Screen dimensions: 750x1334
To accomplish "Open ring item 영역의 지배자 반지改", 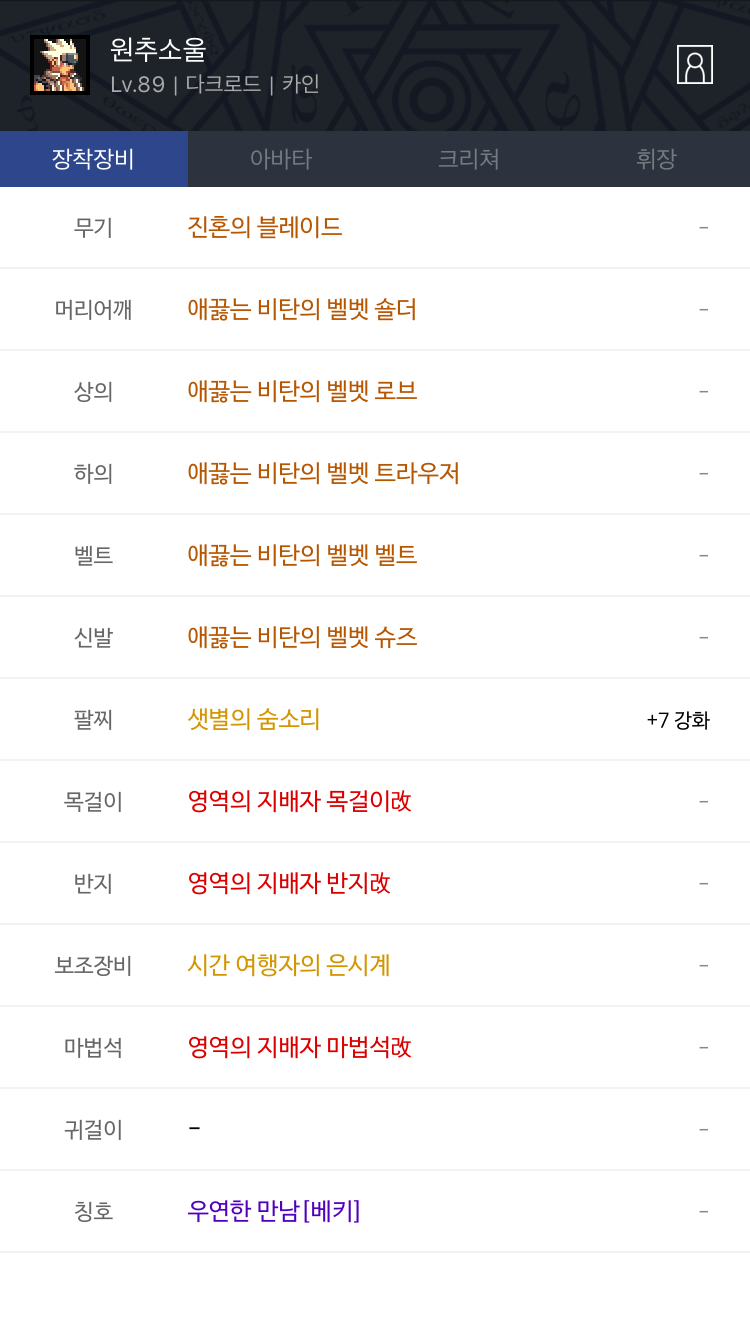I will 289,883.
